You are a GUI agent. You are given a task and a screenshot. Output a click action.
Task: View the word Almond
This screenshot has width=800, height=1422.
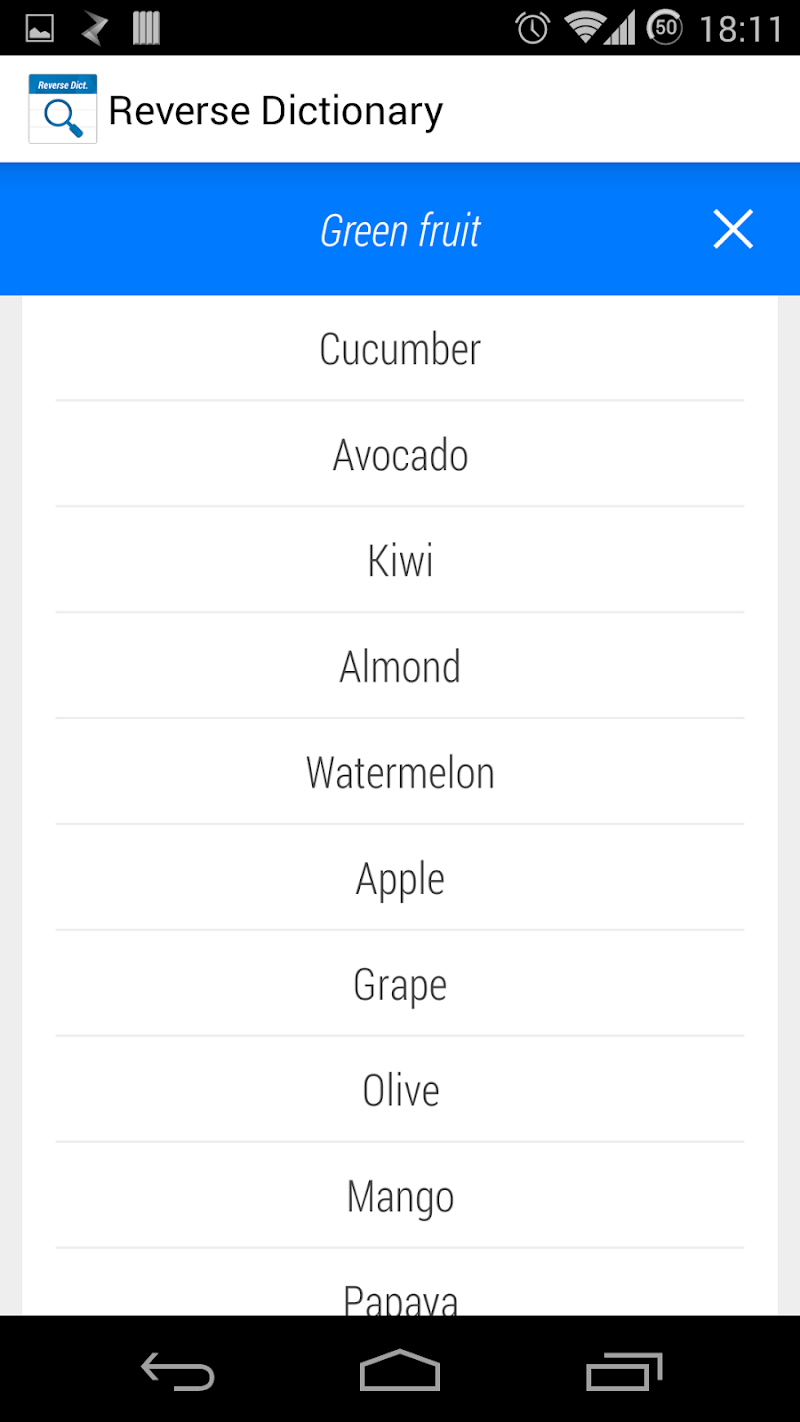point(400,667)
